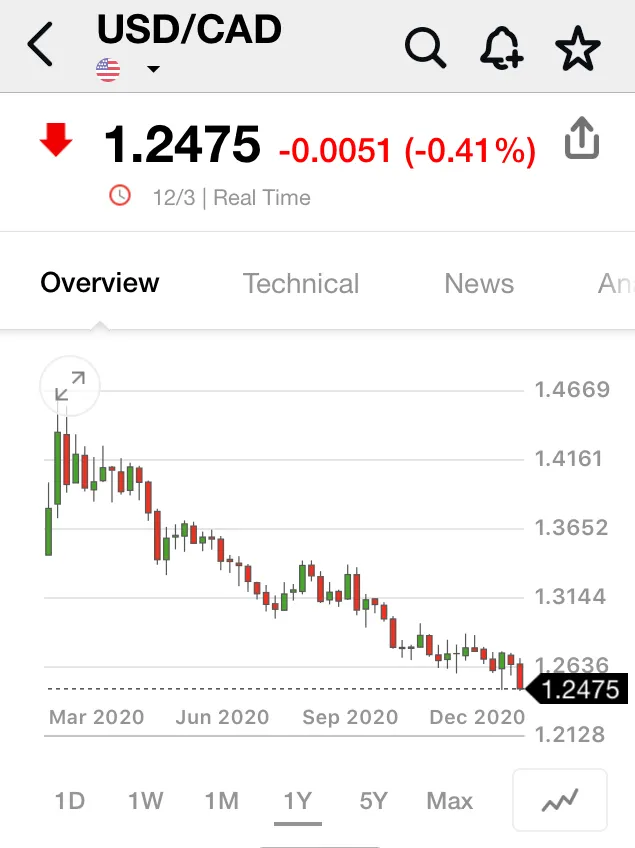Add a price alert with the bell icon
Viewport: 635px width, 848px height.
coord(501,47)
